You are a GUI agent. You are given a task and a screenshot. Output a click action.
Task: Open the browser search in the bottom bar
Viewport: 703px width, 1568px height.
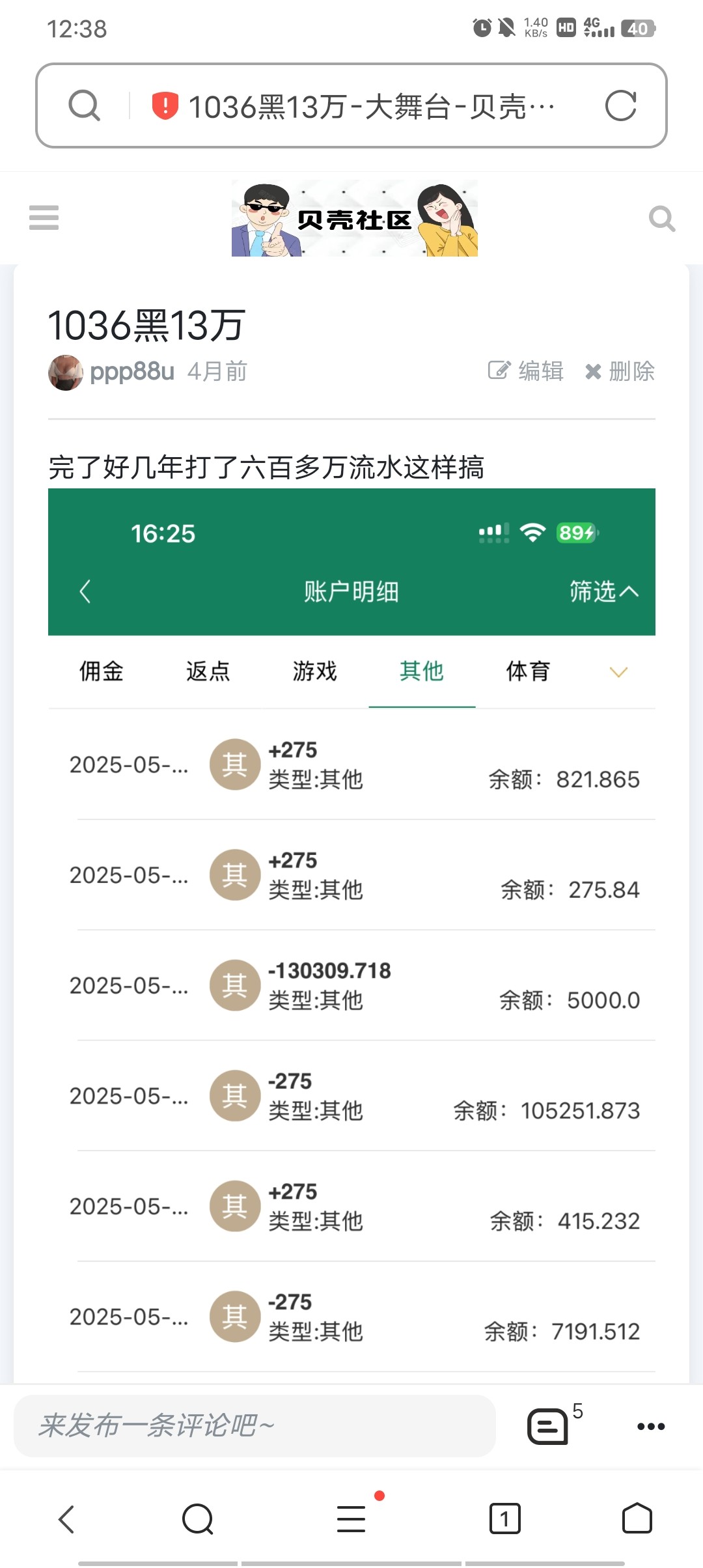coord(198,1519)
